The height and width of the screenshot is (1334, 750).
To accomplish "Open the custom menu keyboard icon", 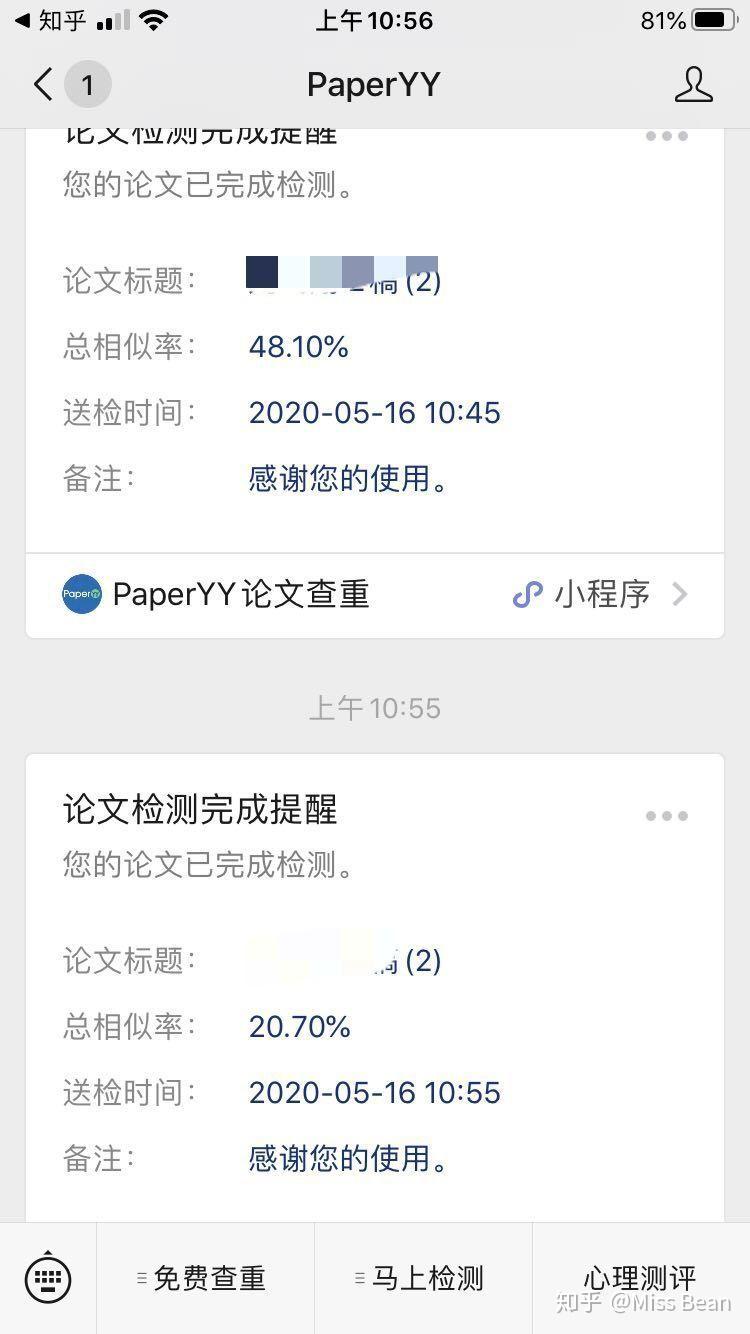I will (47, 1278).
